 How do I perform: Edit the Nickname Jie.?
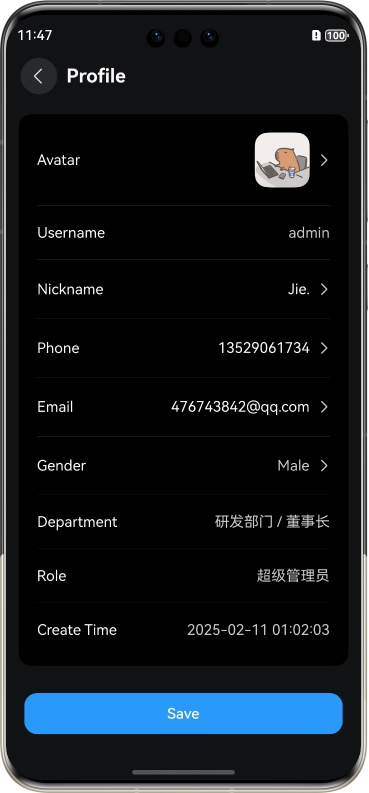(x=183, y=289)
